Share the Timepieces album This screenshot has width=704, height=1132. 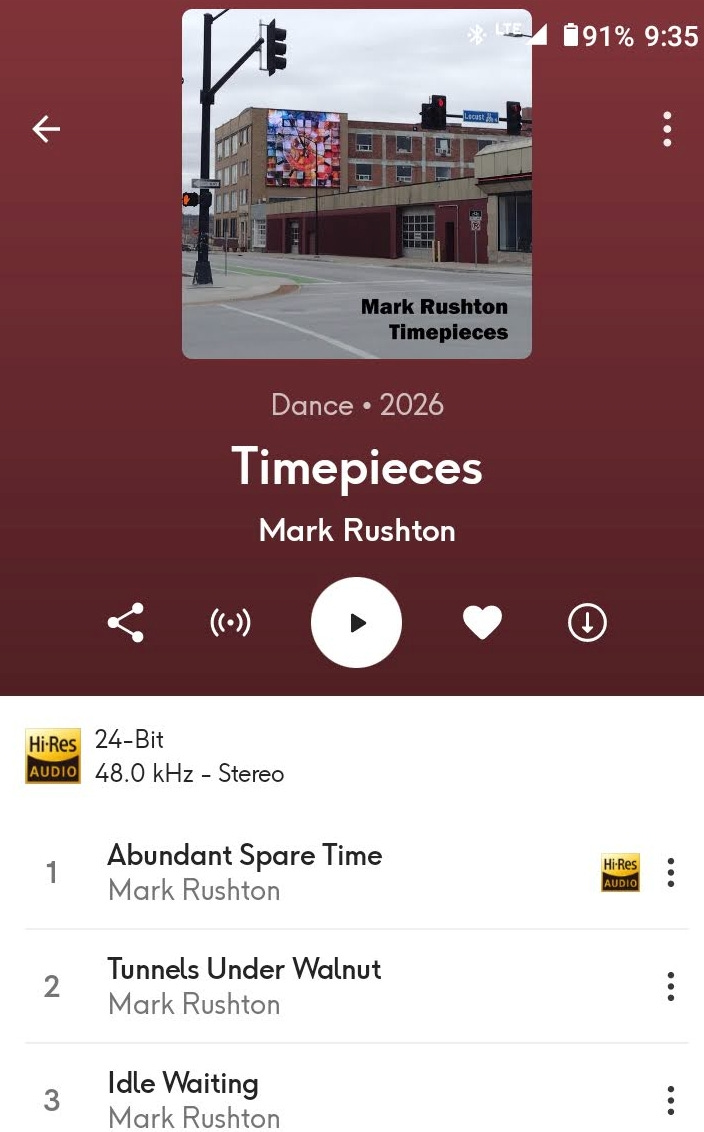point(126,622)
